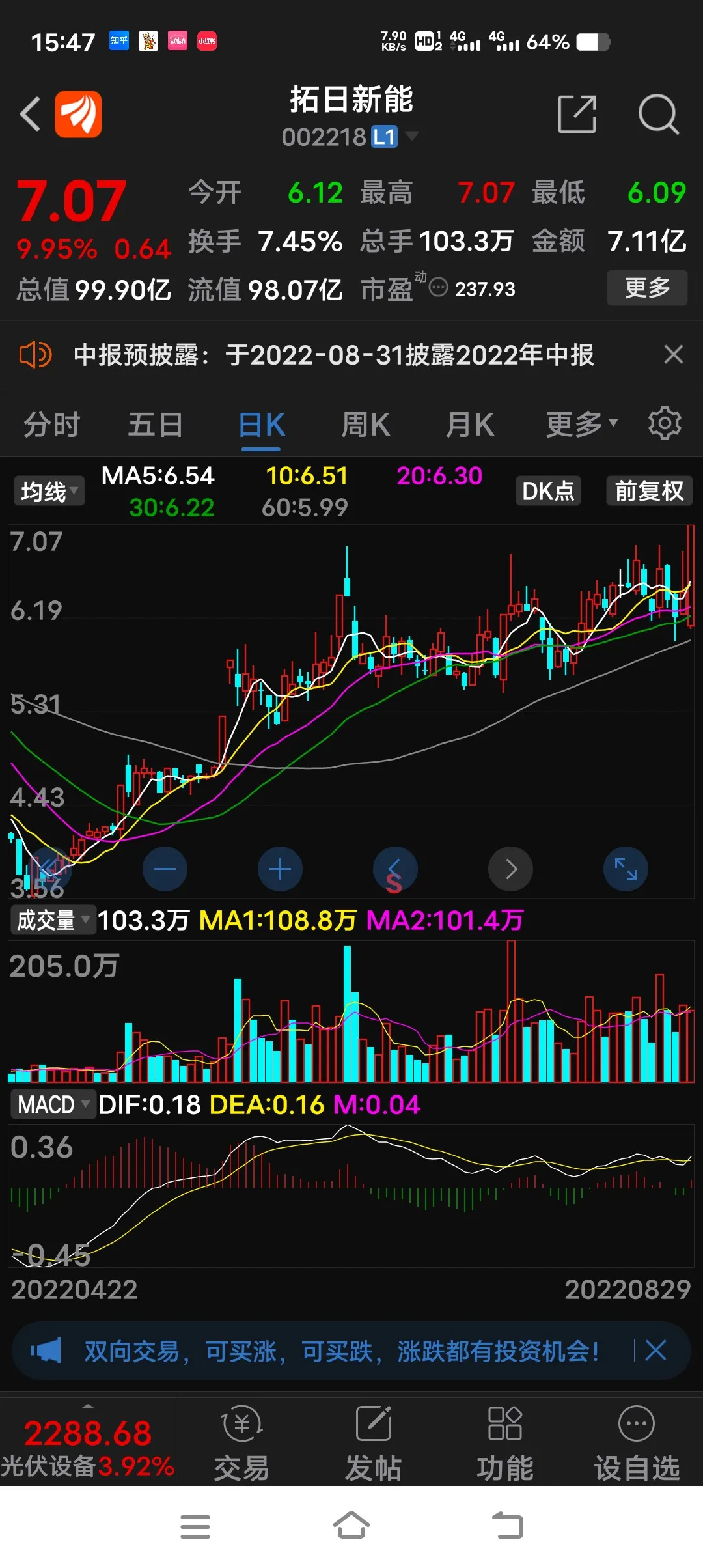Select the 五日 chart tab
Screen dimensions: 703x1568
pyautogui.click(x=155, y=425)
